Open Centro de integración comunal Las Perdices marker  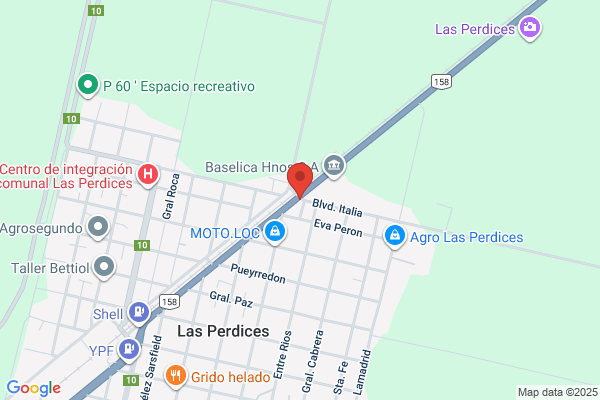pos(148,175)
